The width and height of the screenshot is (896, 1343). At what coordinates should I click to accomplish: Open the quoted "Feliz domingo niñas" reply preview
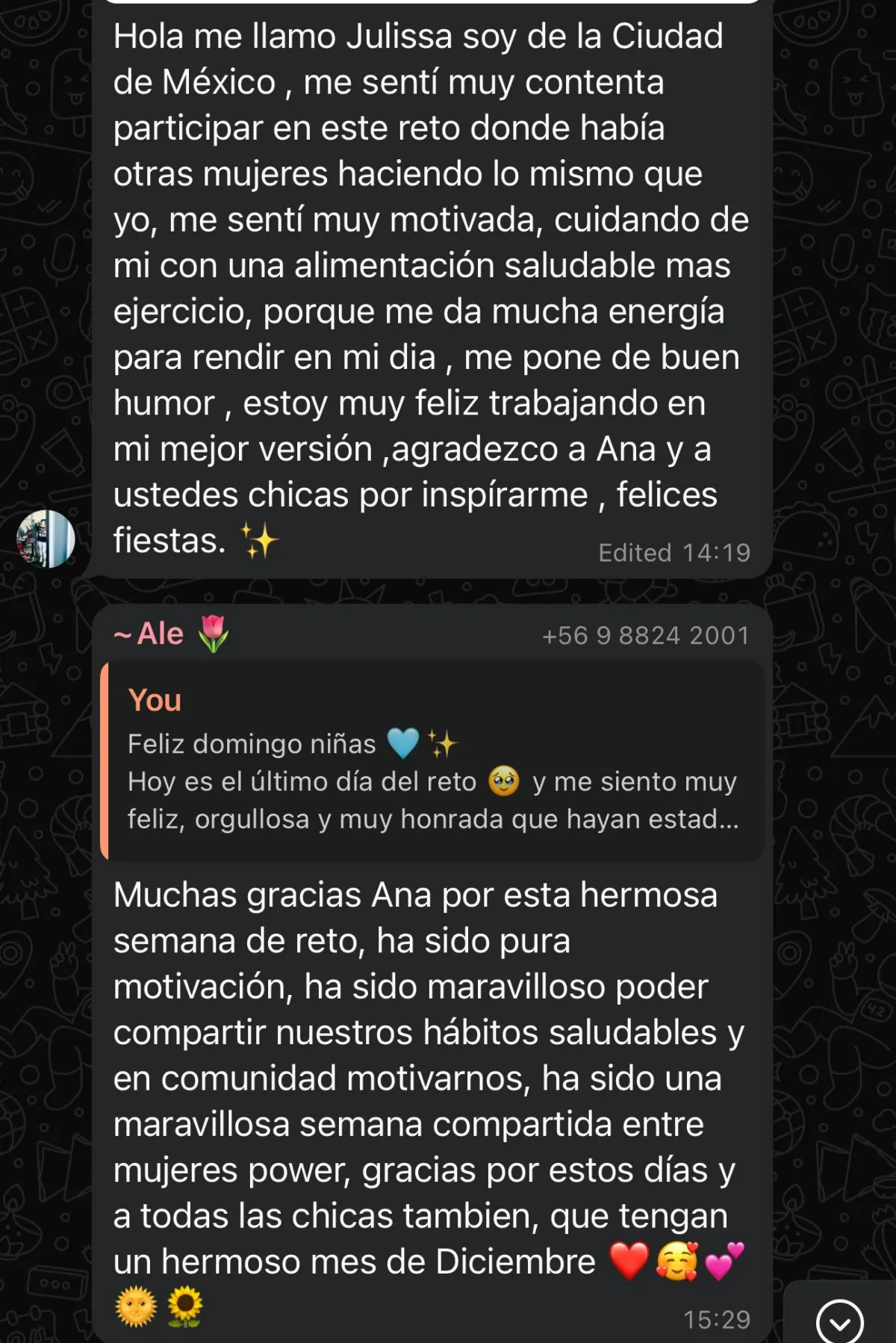(433, 760)
